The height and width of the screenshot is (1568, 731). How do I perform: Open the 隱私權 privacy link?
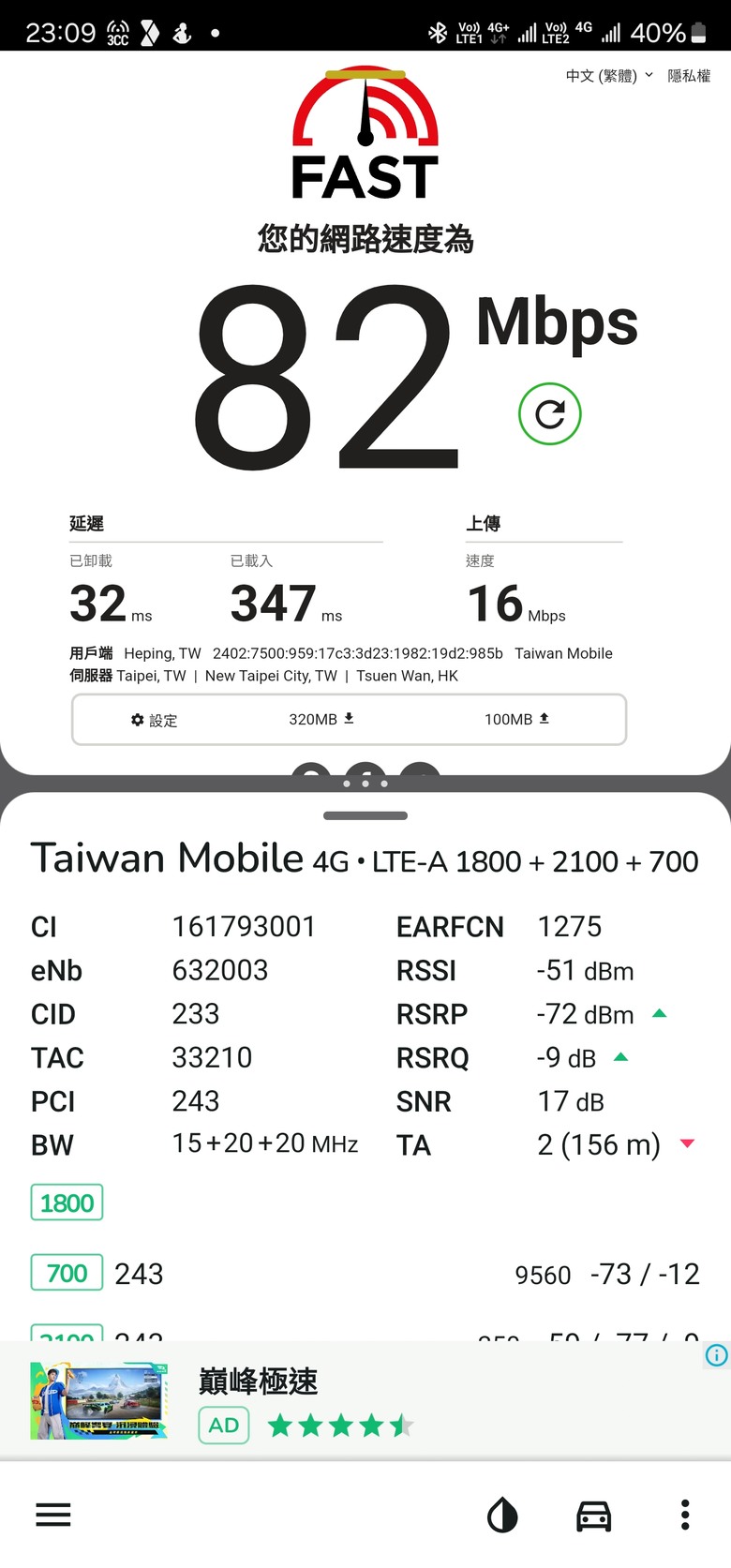click(x=689, y=76)
